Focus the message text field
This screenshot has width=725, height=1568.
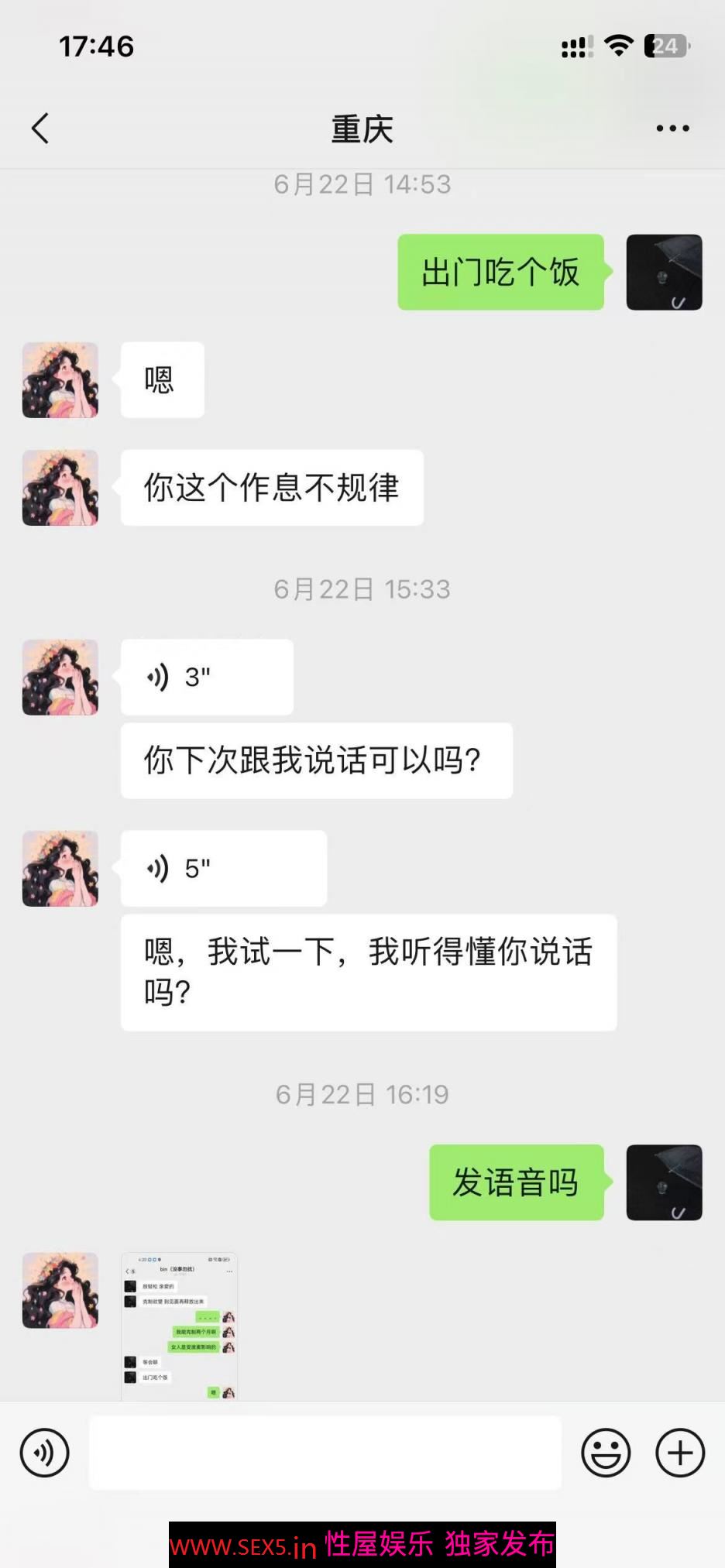[x=325, y=1453]
